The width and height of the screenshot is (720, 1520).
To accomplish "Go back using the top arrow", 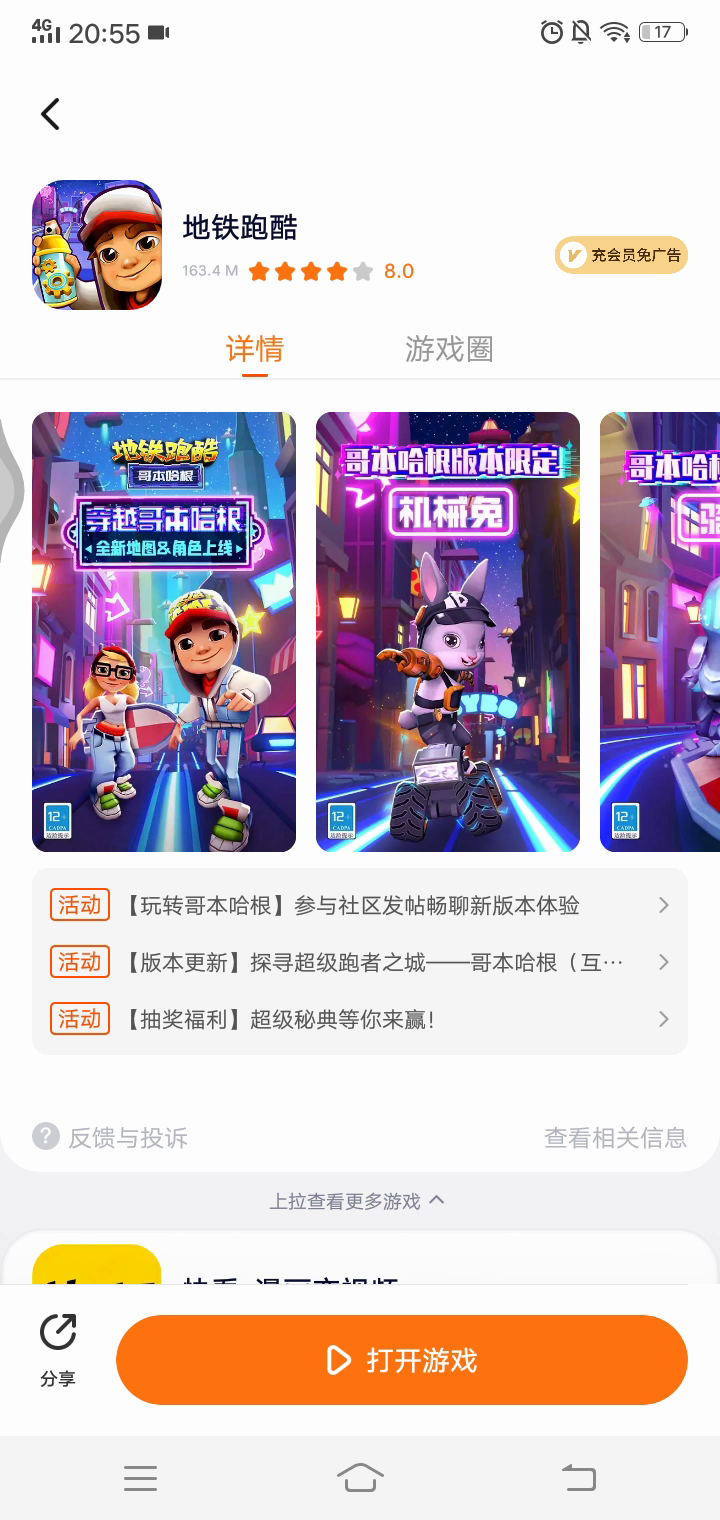I will point(50,114).
